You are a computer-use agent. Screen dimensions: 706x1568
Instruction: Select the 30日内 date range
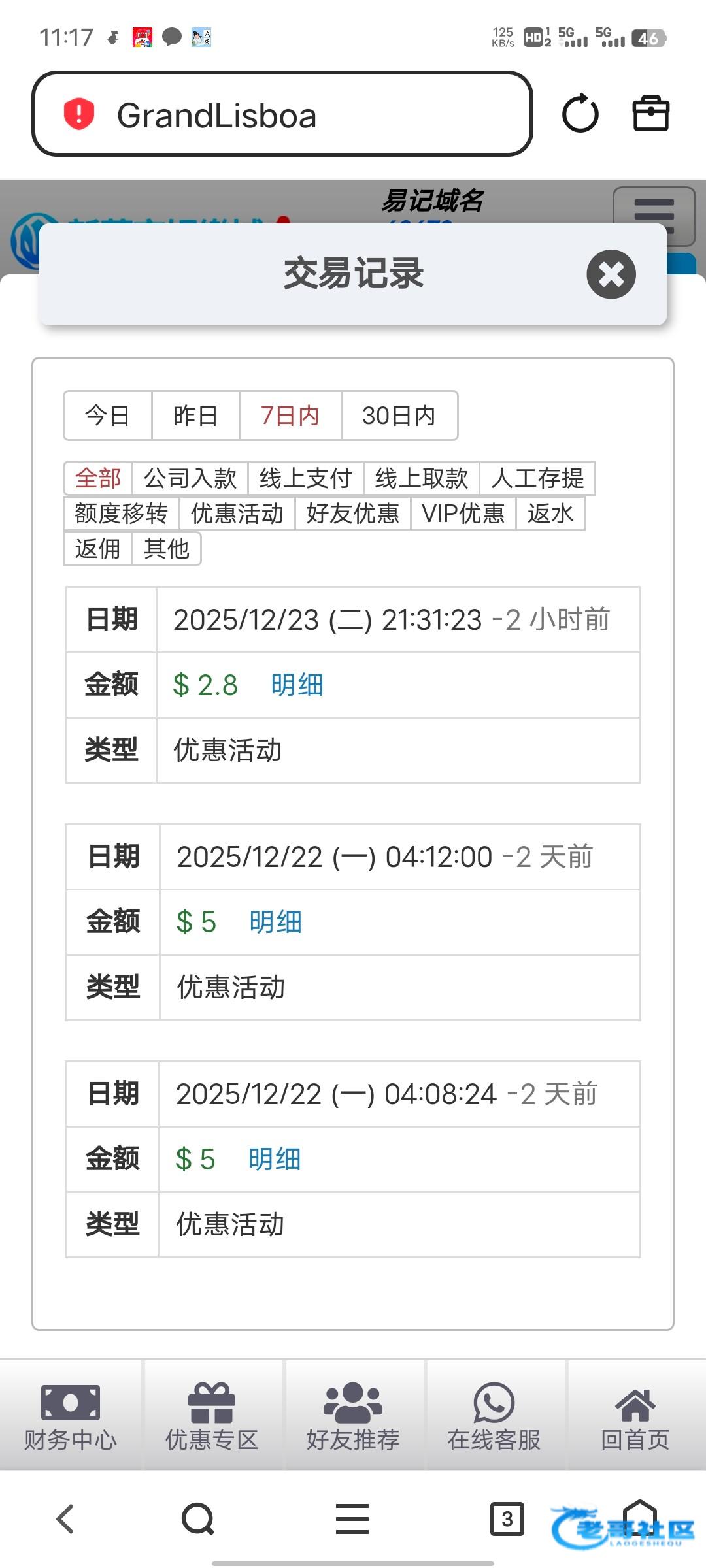pos(399,416)
